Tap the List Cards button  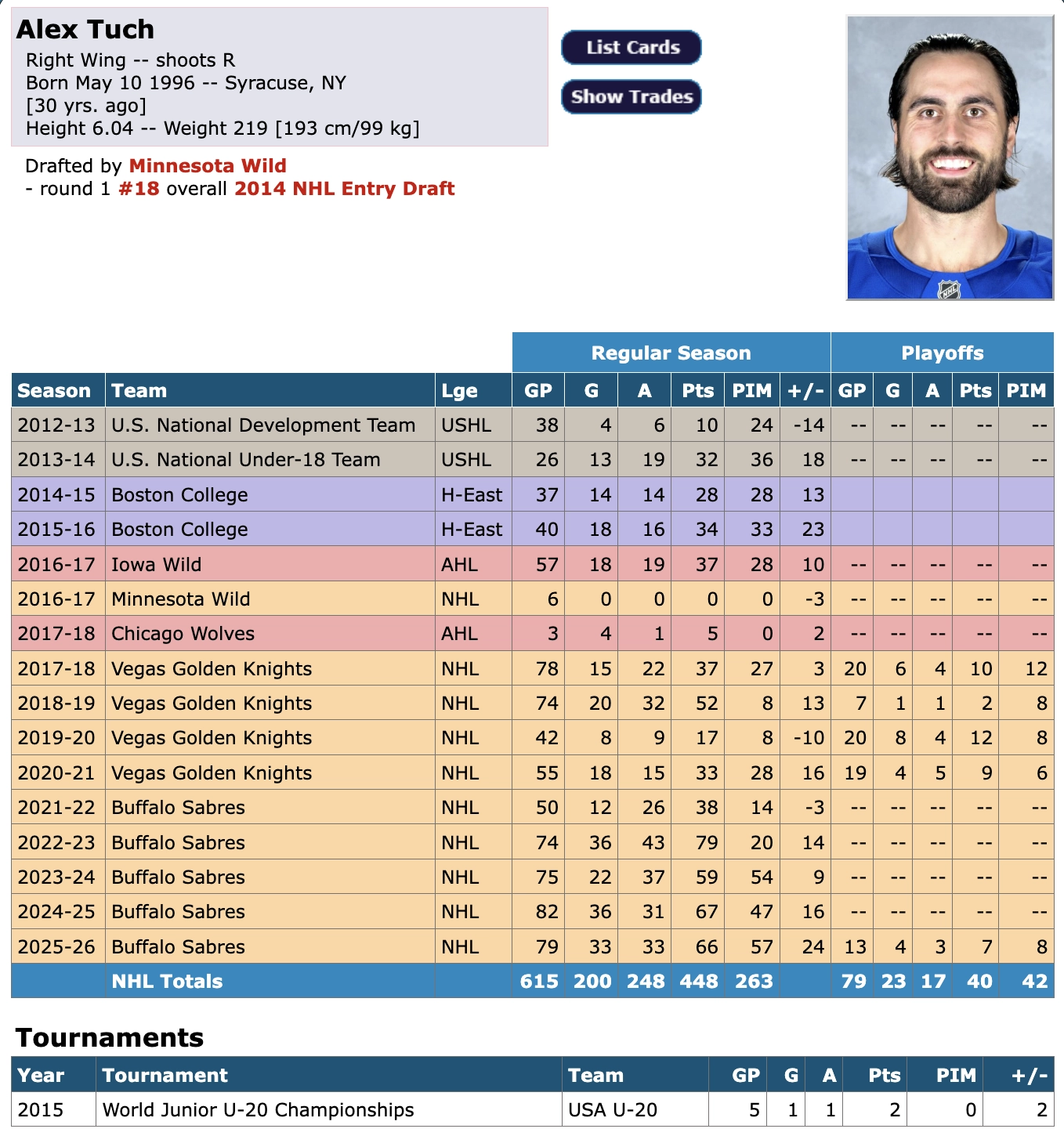(x=632, y=48)
